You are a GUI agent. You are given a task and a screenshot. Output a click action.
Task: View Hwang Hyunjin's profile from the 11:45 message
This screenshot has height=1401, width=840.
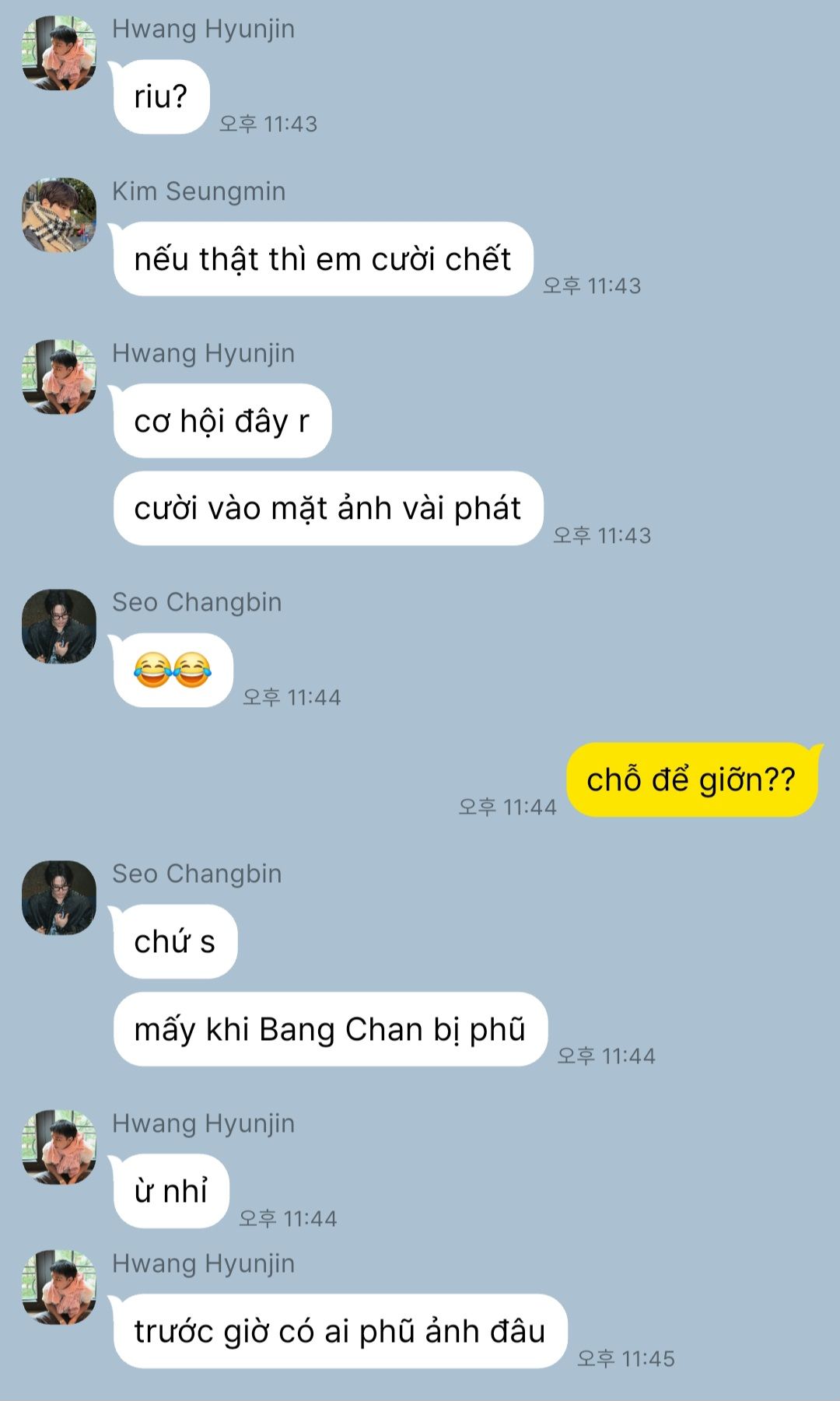tap(59, 1287)
